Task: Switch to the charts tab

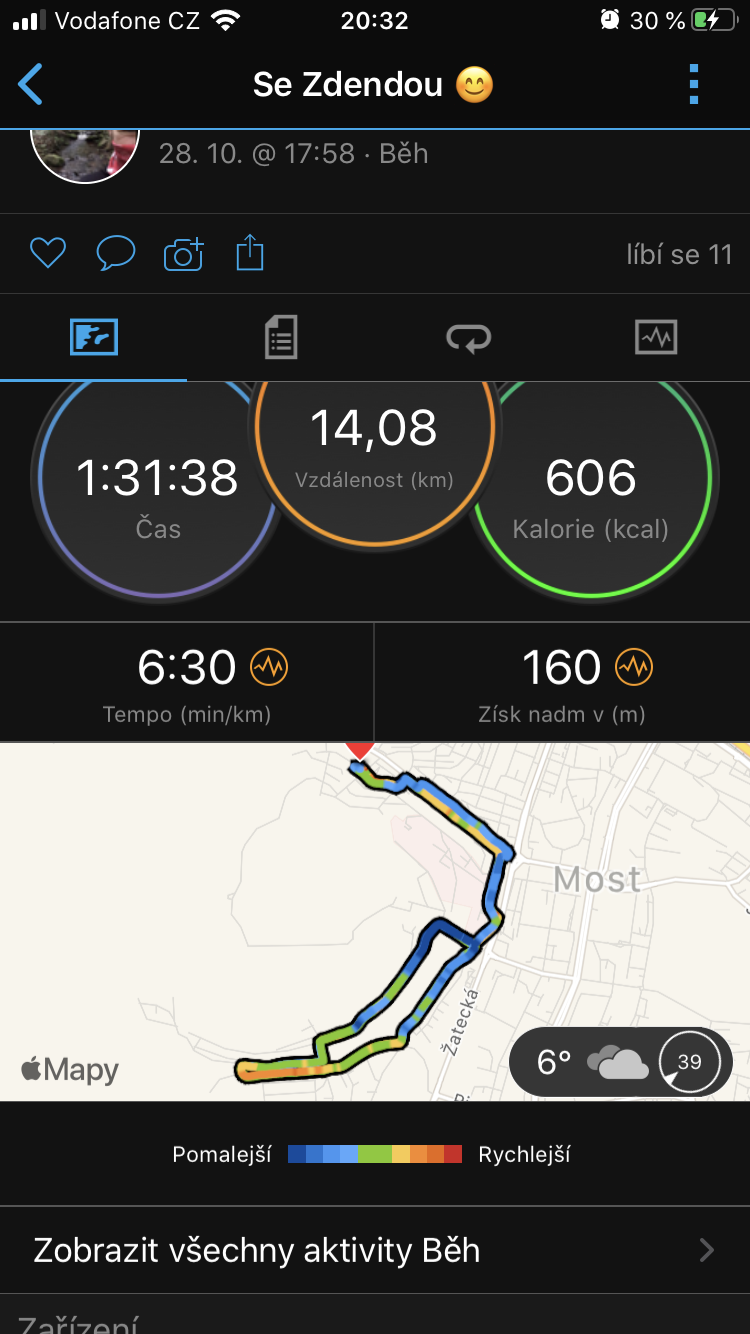Action: click(x=656, y=337)
